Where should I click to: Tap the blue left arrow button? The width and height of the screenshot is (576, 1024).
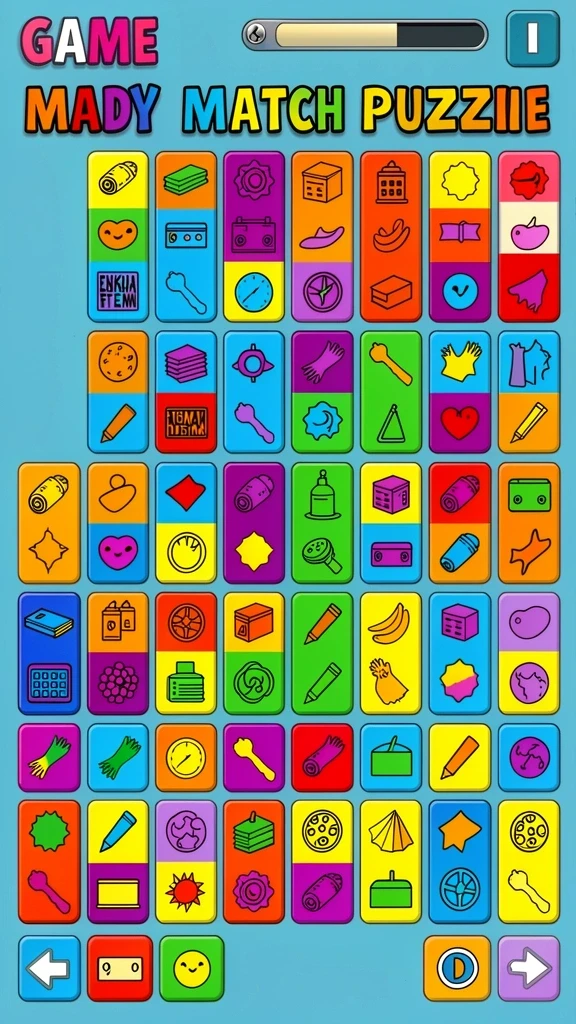tap(49, 968)
